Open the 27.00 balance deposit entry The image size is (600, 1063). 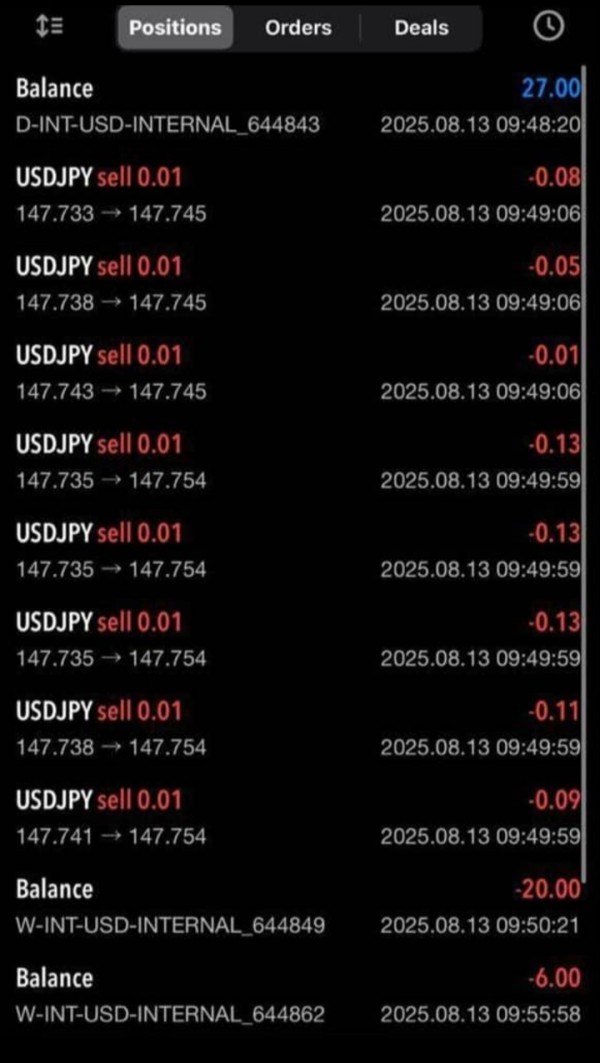click(x=298, y=106)
